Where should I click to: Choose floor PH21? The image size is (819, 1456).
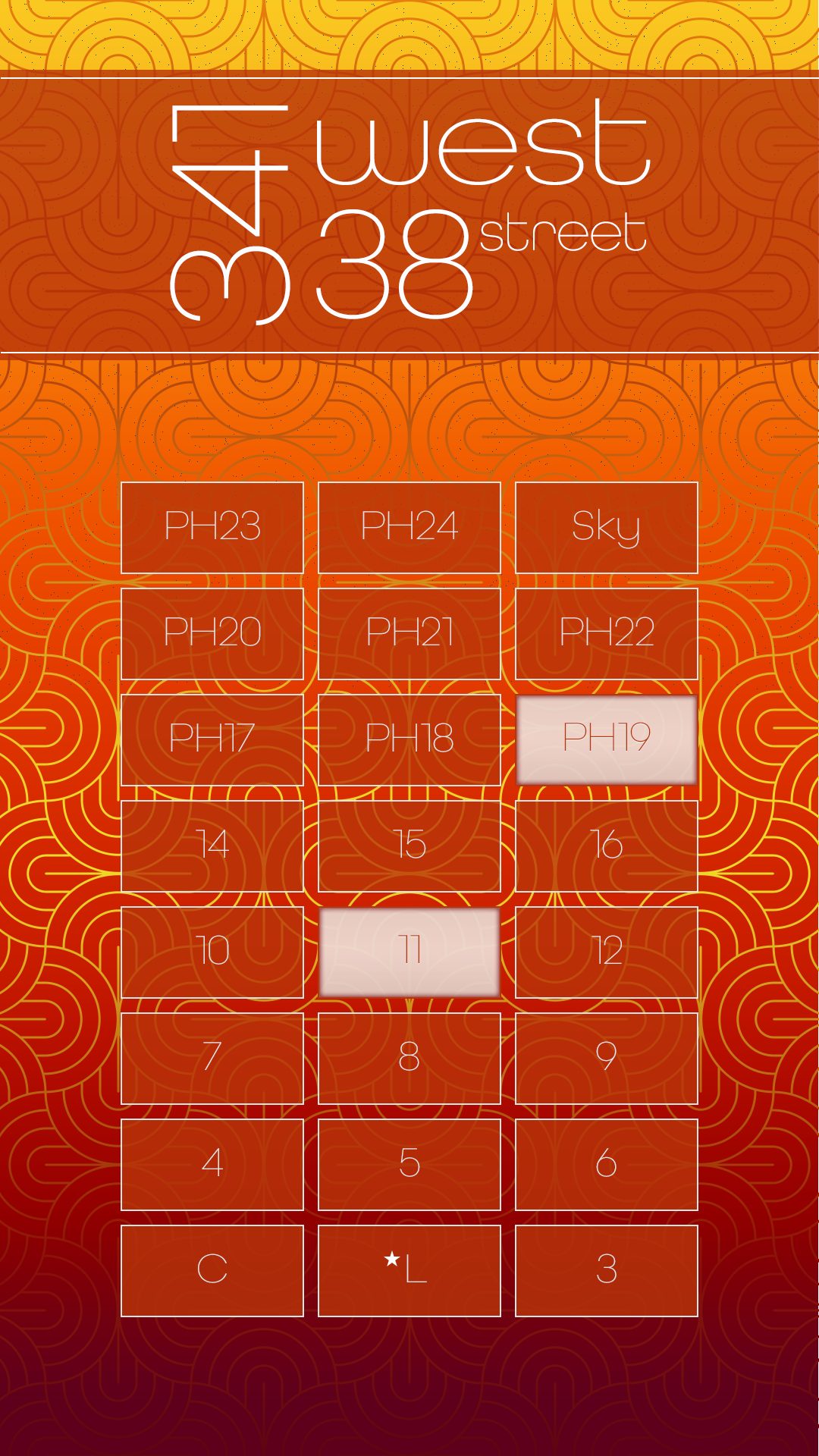point(409,633)
